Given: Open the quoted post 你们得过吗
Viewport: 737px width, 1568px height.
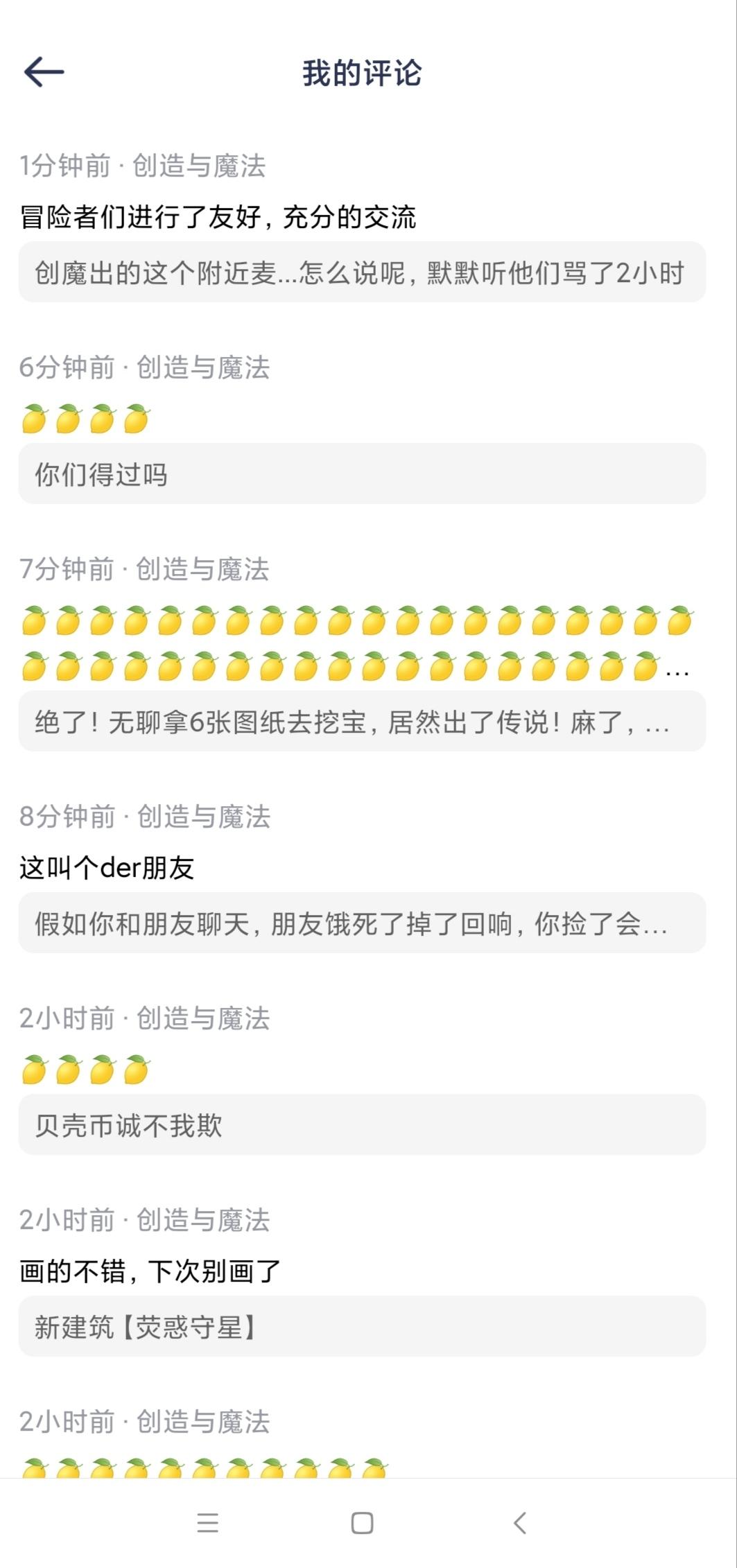Looking at the screenshot, I should [x=362, y=473].
